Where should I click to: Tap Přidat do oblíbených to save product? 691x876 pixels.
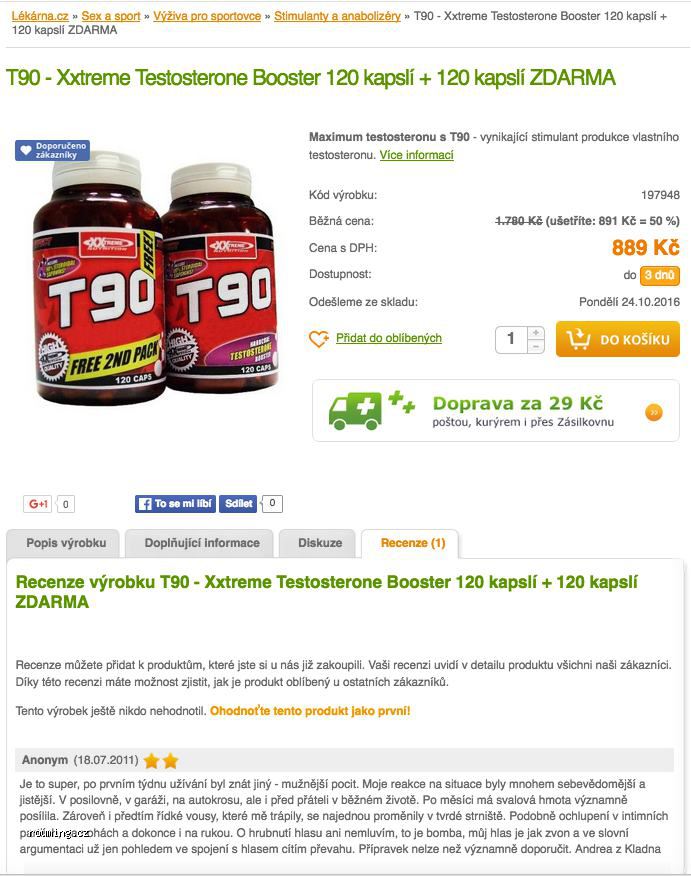coord(388,339)
